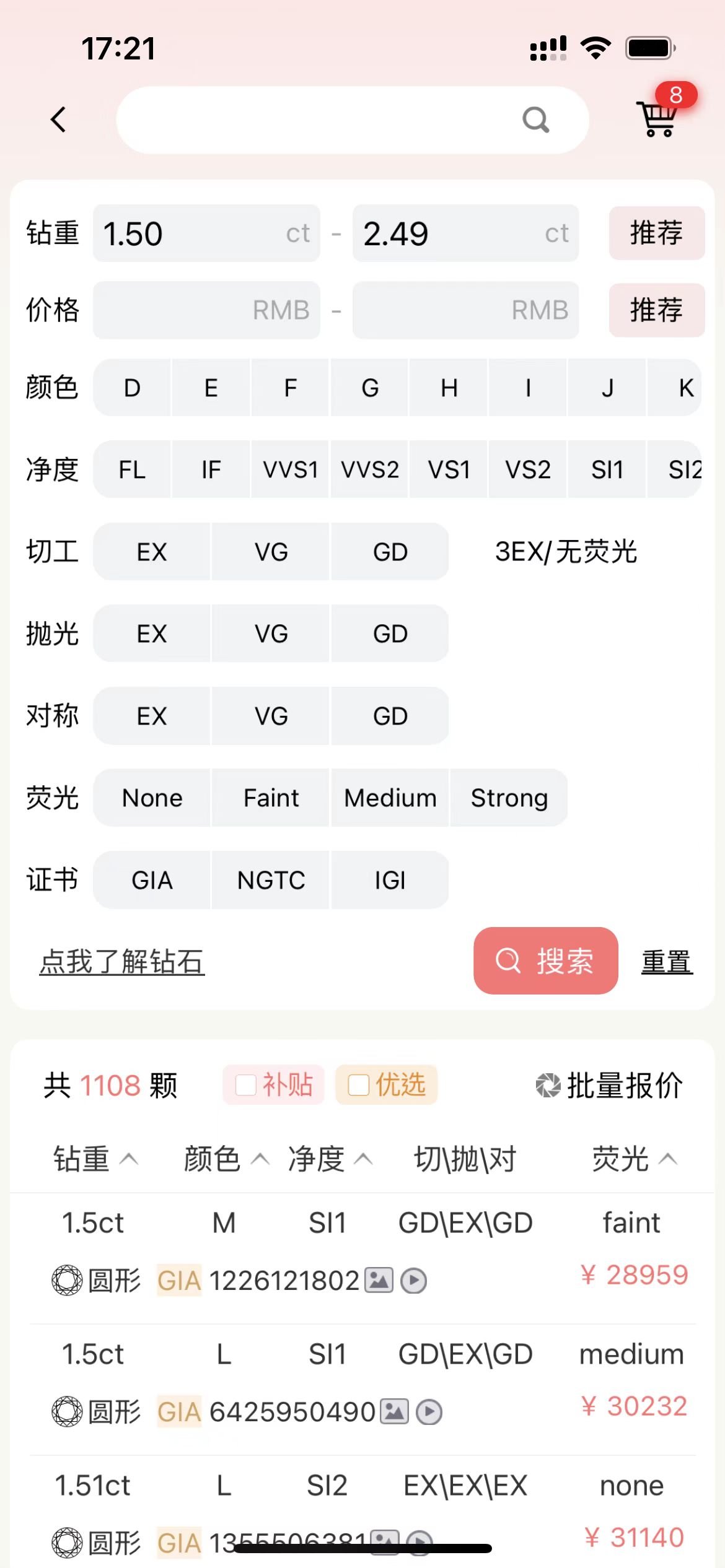
Task: Tap the magnifier icon in the search bar
Action: point(535,119)
